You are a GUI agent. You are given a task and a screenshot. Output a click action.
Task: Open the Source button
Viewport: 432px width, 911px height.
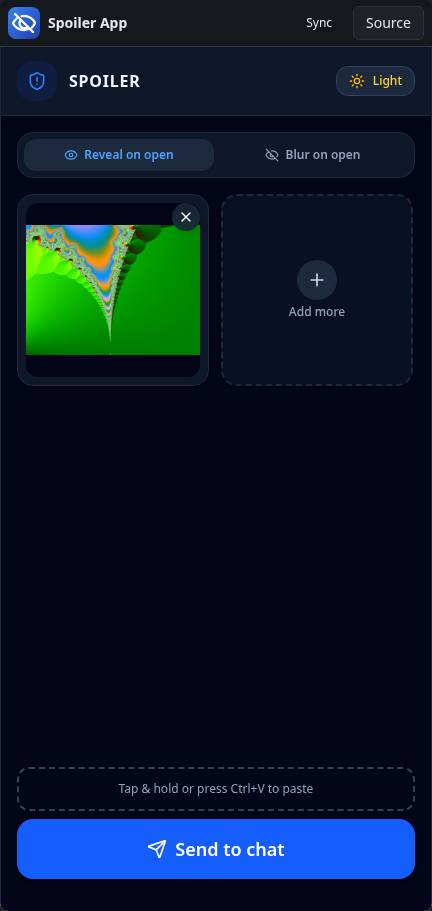[388, 23]
